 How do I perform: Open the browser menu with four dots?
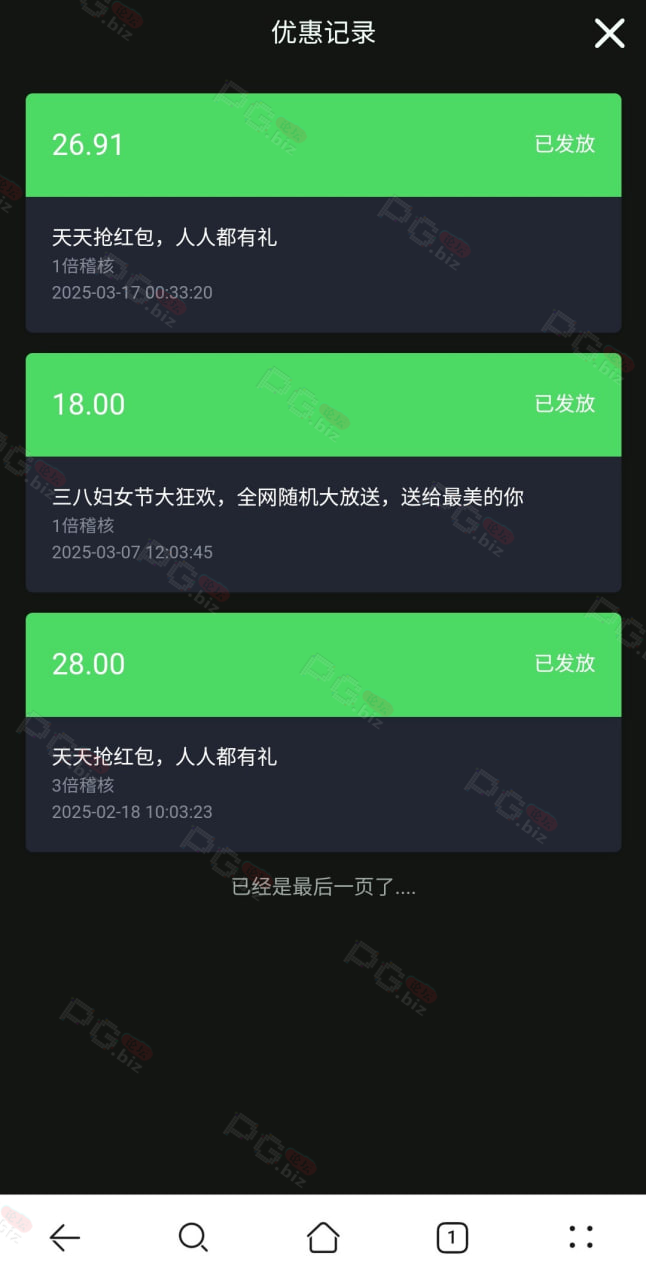click(581, 1237)
